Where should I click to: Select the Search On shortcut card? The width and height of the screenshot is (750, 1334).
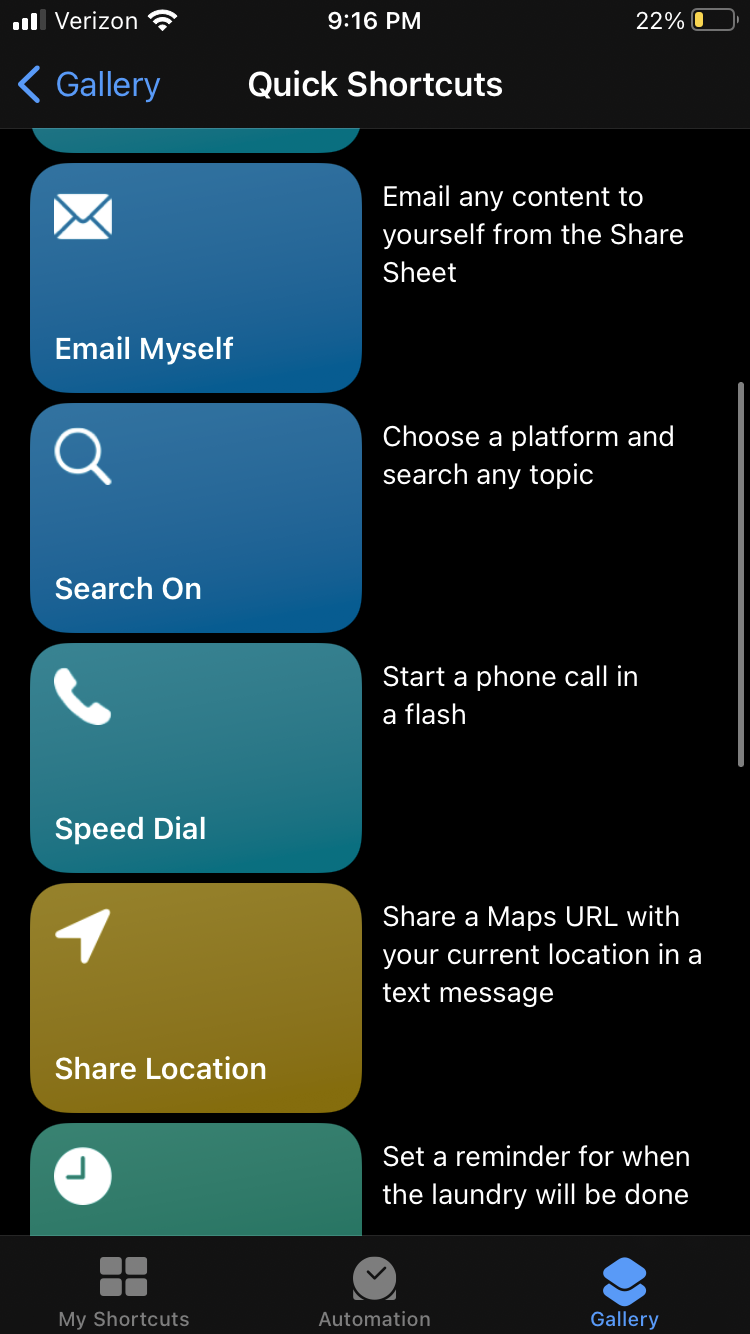(x=196, y=518)
